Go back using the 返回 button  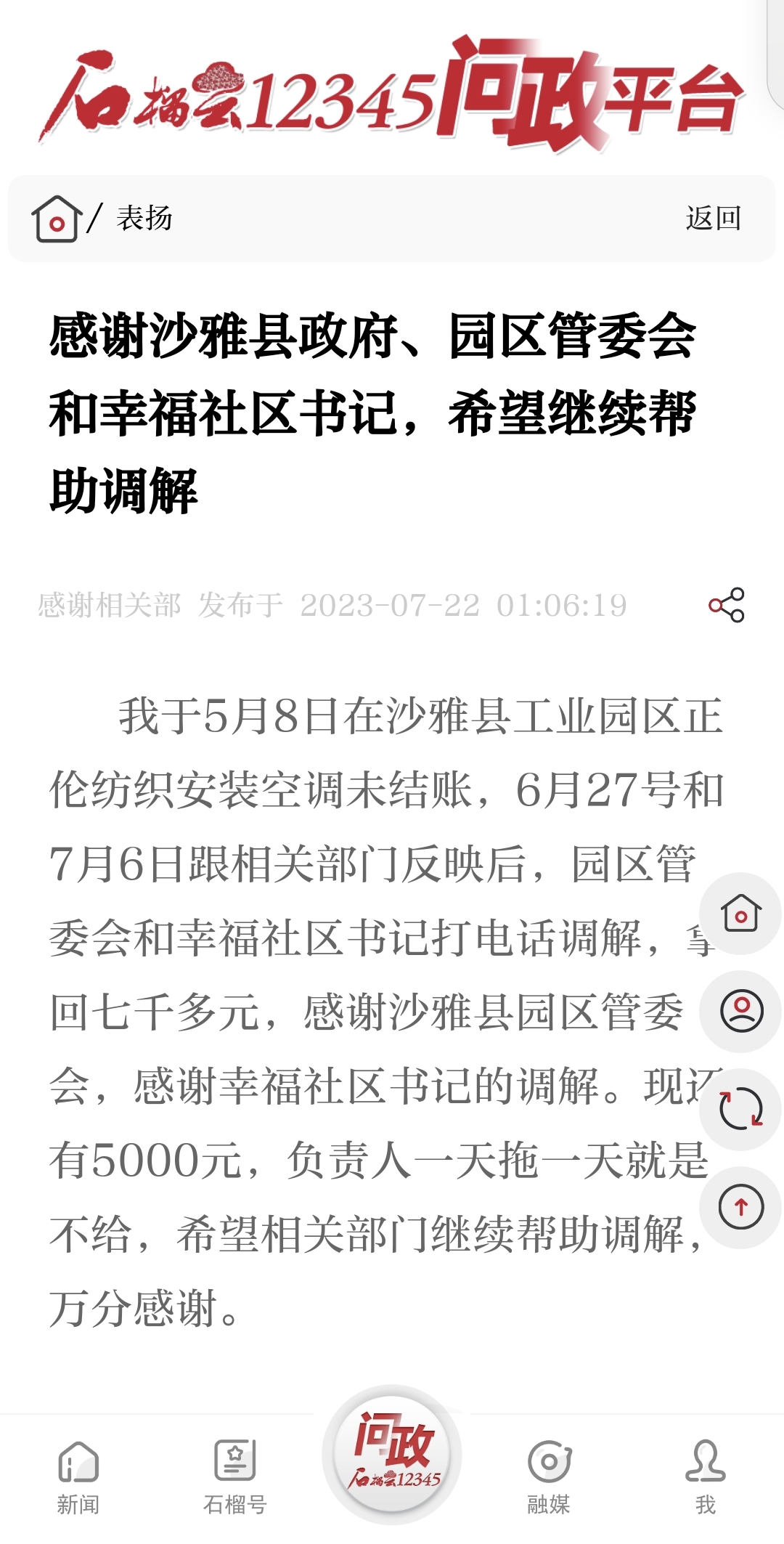click(x=713, y=218)
